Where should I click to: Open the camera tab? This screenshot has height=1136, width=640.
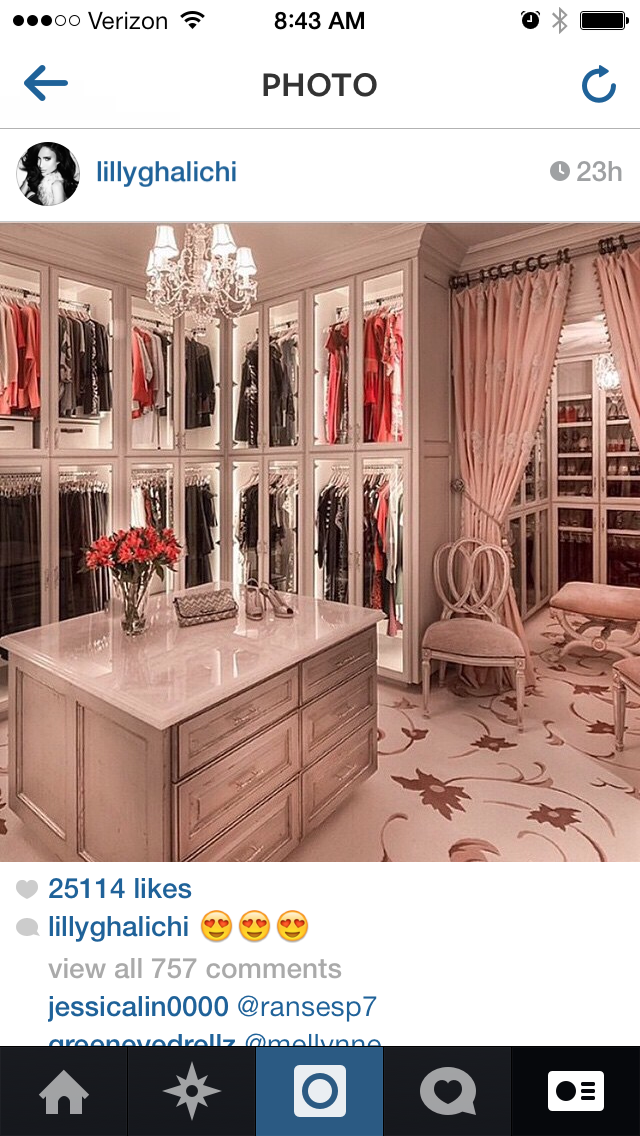click(x=320, y=1091)
